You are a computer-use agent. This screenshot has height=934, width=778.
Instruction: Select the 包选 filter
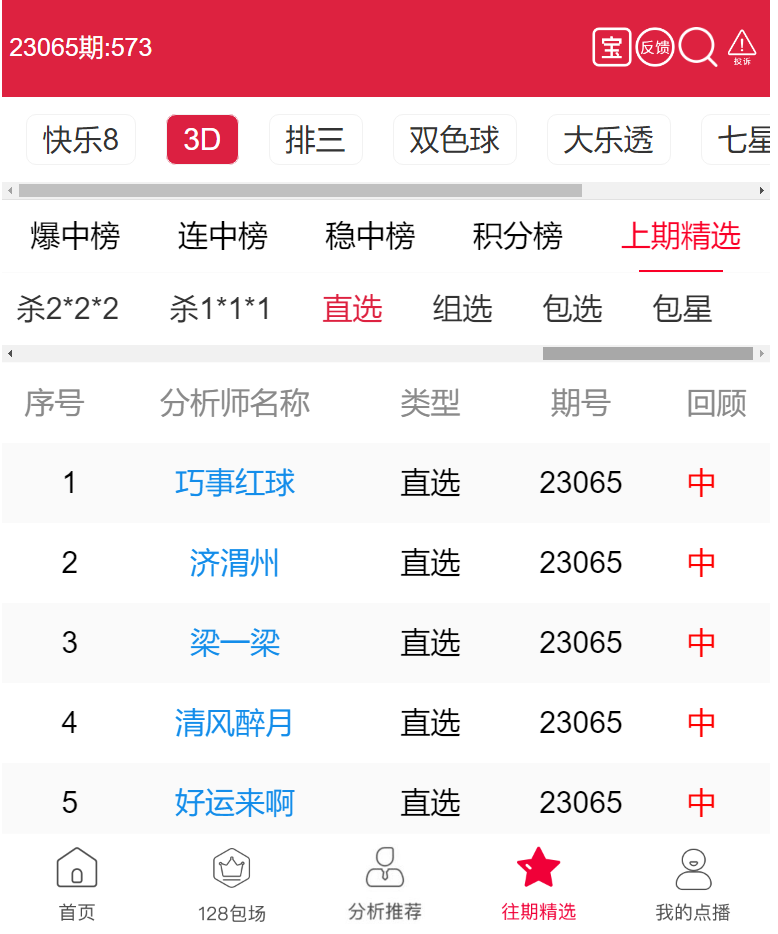[x=572, y=309]
